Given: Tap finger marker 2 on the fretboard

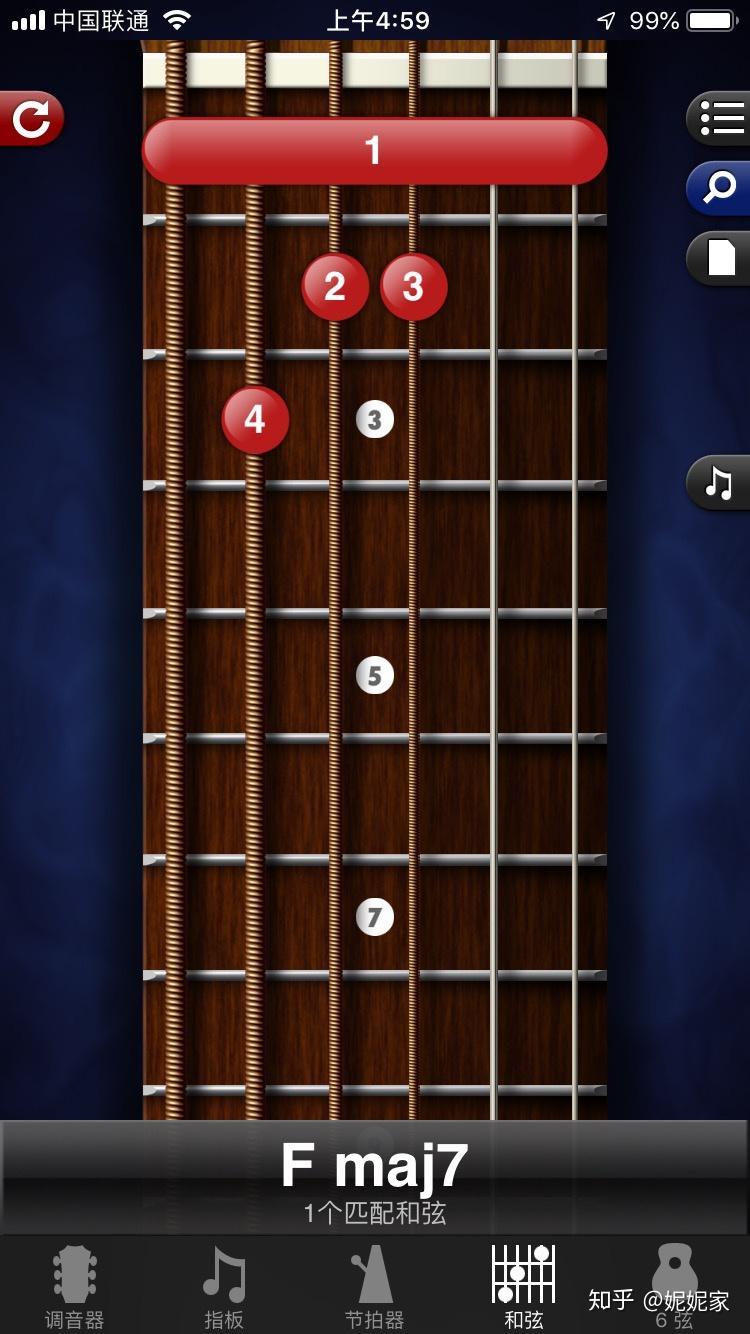Looking at the screenshot, I should coord(335,287).
